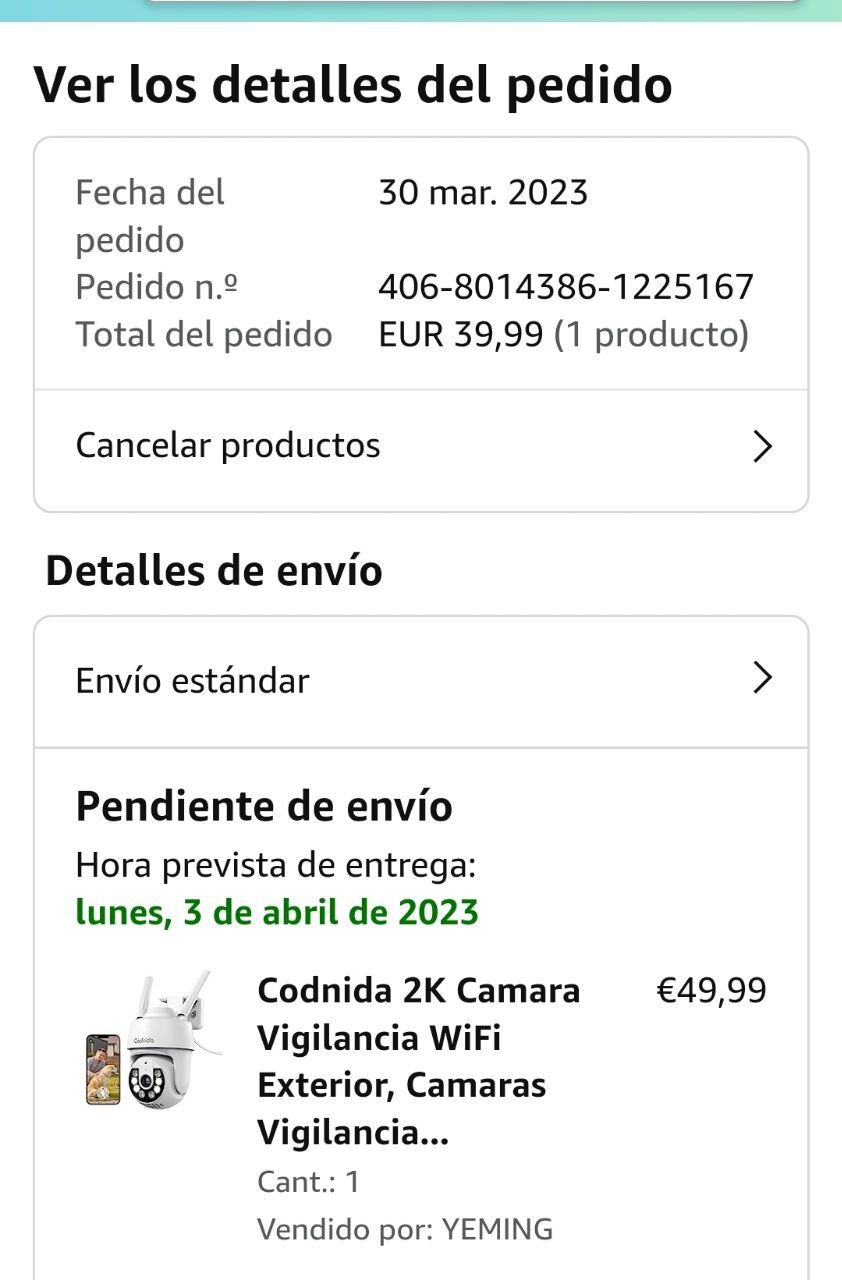
Task: Open the Codnida 2K Camara product image
Action: [150, 1040]
